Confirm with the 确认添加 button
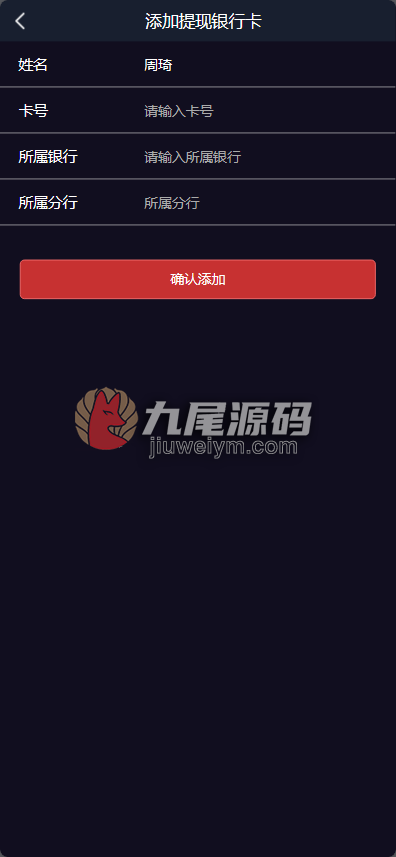 [198, 279]
